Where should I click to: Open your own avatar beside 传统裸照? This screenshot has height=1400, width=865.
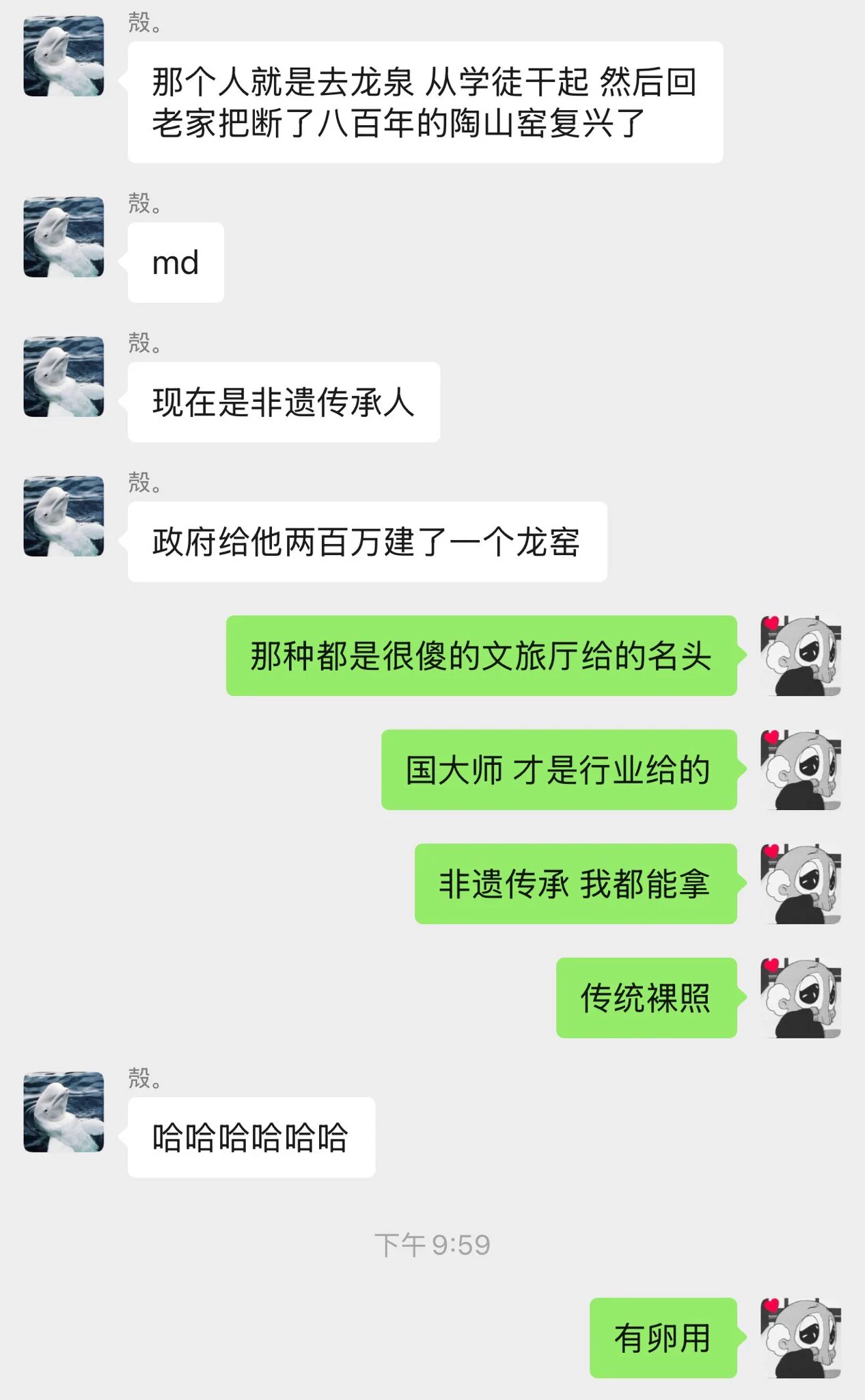click(x=800, y=997)
